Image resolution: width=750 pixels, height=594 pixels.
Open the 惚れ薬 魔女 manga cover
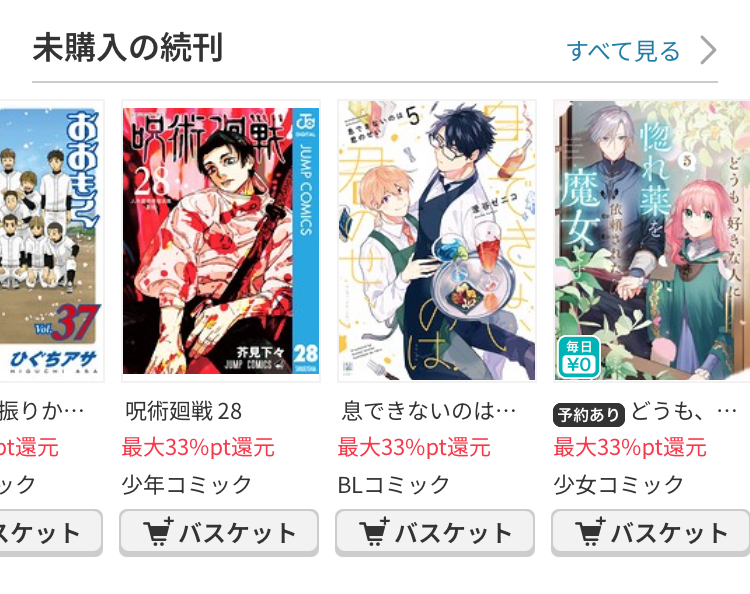(x=652, y=240)
